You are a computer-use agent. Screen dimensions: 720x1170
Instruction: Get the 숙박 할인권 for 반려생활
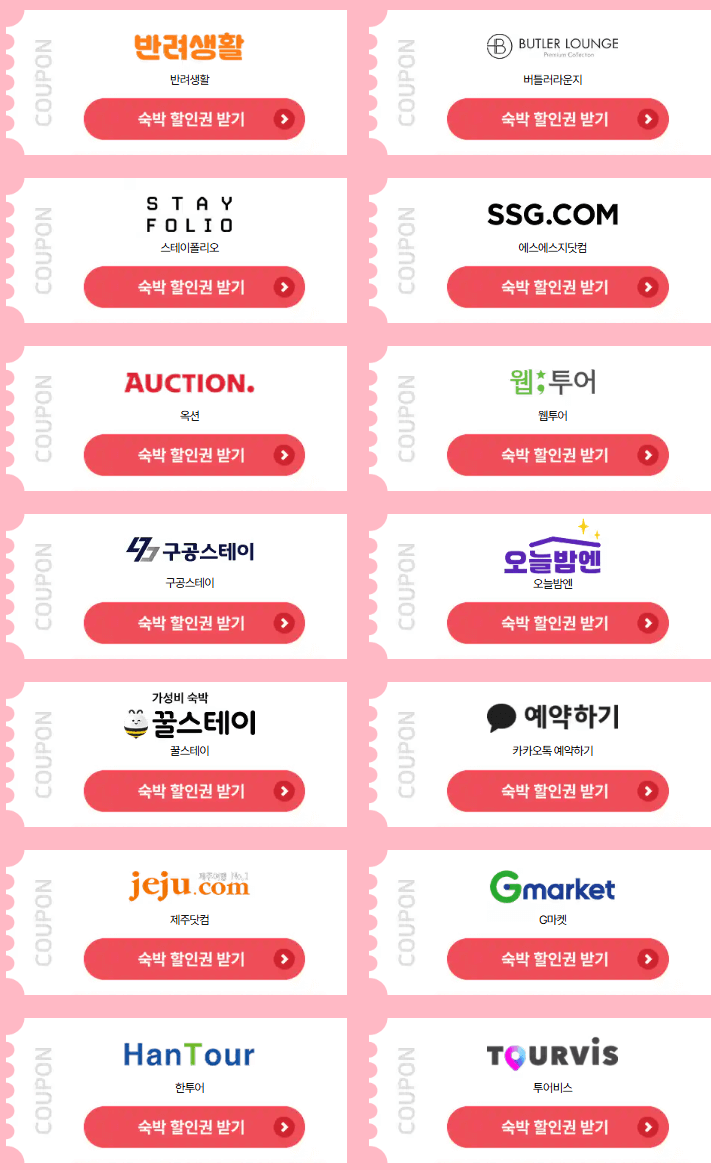193,119
